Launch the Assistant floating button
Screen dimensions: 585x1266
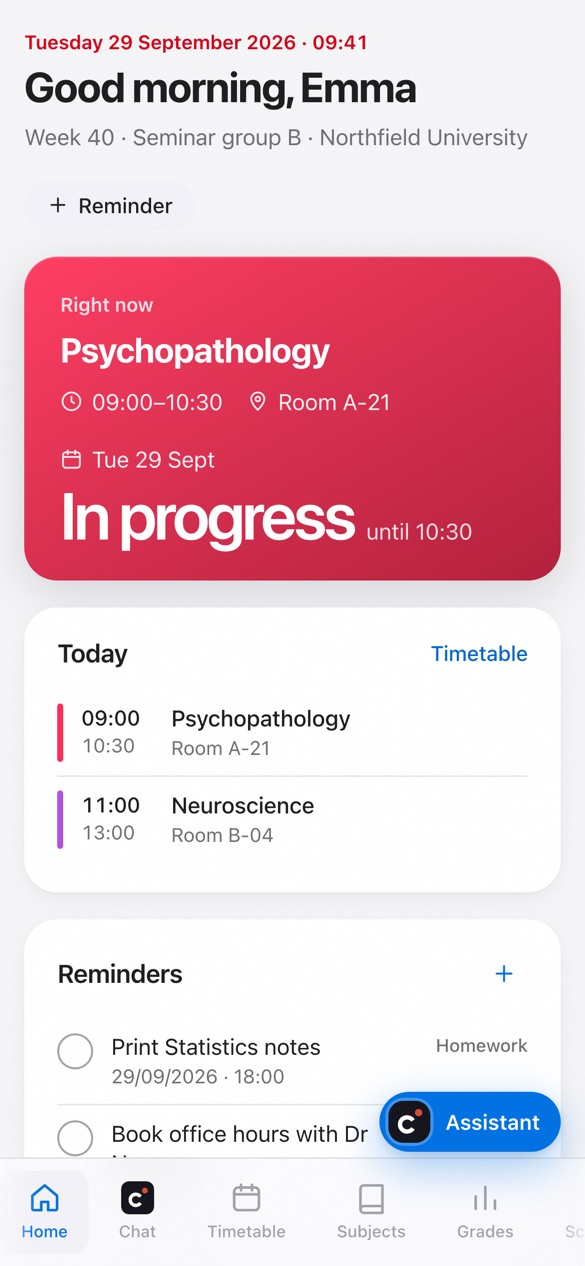pos(470,1122)
